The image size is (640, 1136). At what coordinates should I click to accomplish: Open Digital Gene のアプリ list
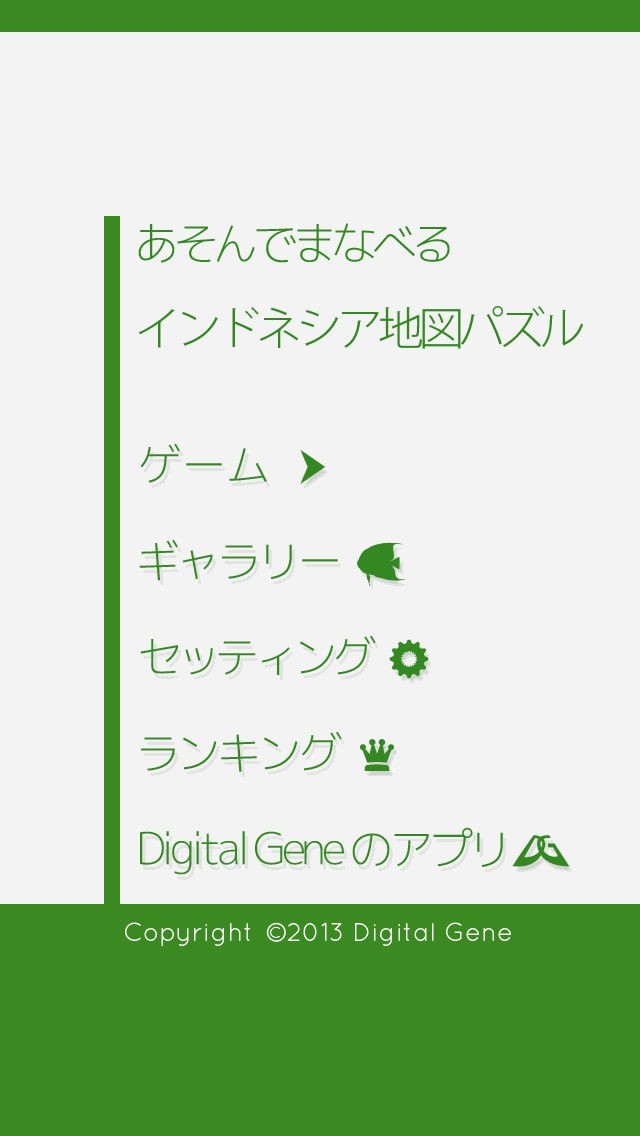click(x=354, y=850)
